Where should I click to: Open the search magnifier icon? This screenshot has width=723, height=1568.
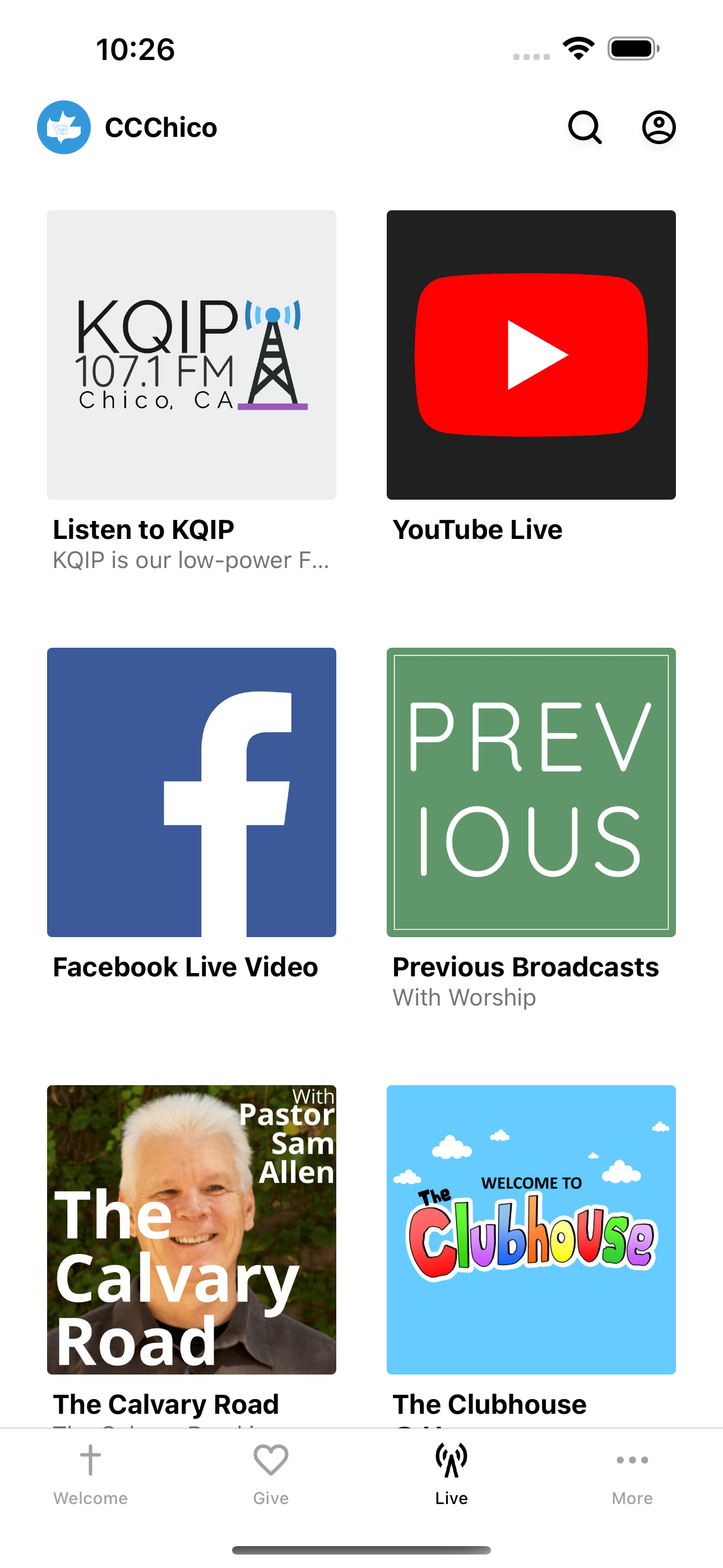point(585,127)
